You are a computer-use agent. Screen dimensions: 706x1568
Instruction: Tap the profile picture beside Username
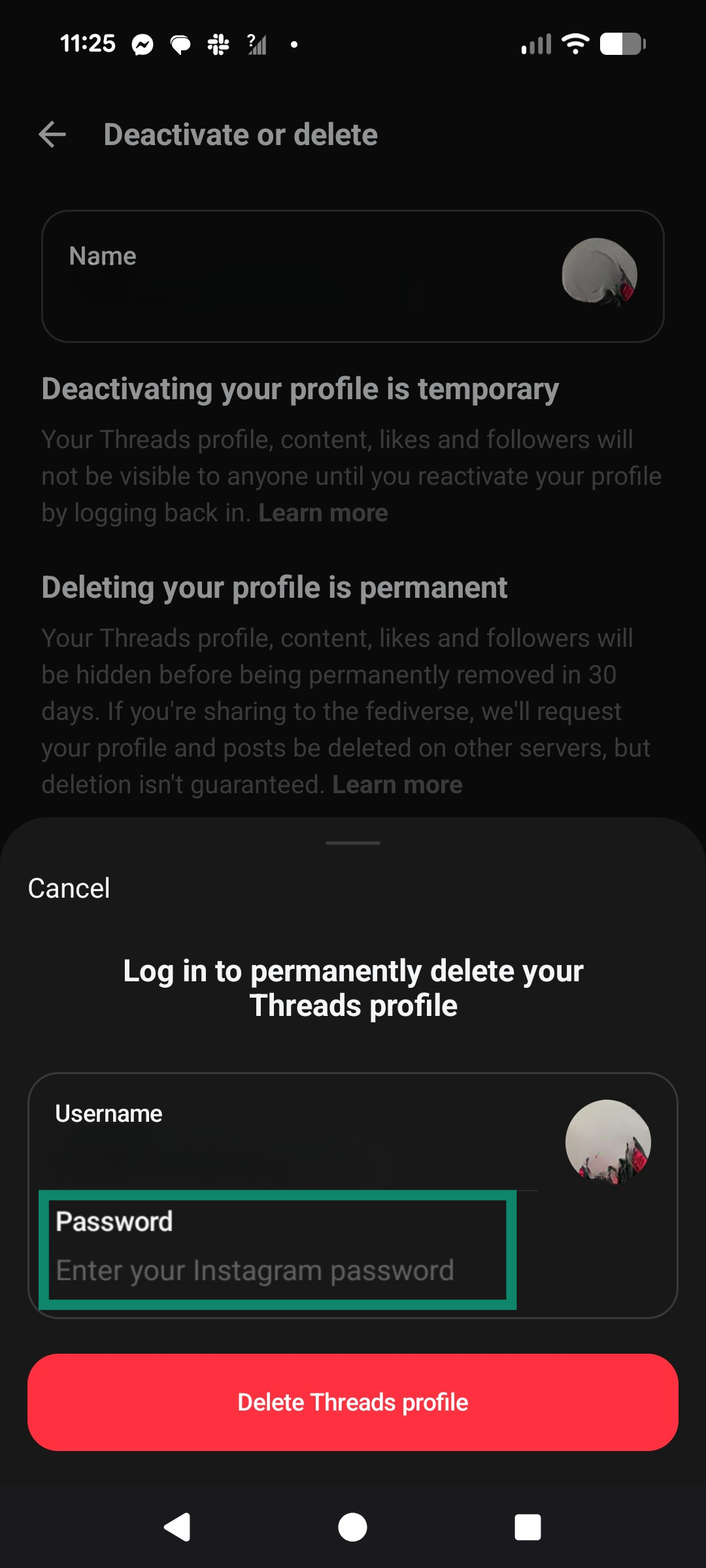(607, 1141)
